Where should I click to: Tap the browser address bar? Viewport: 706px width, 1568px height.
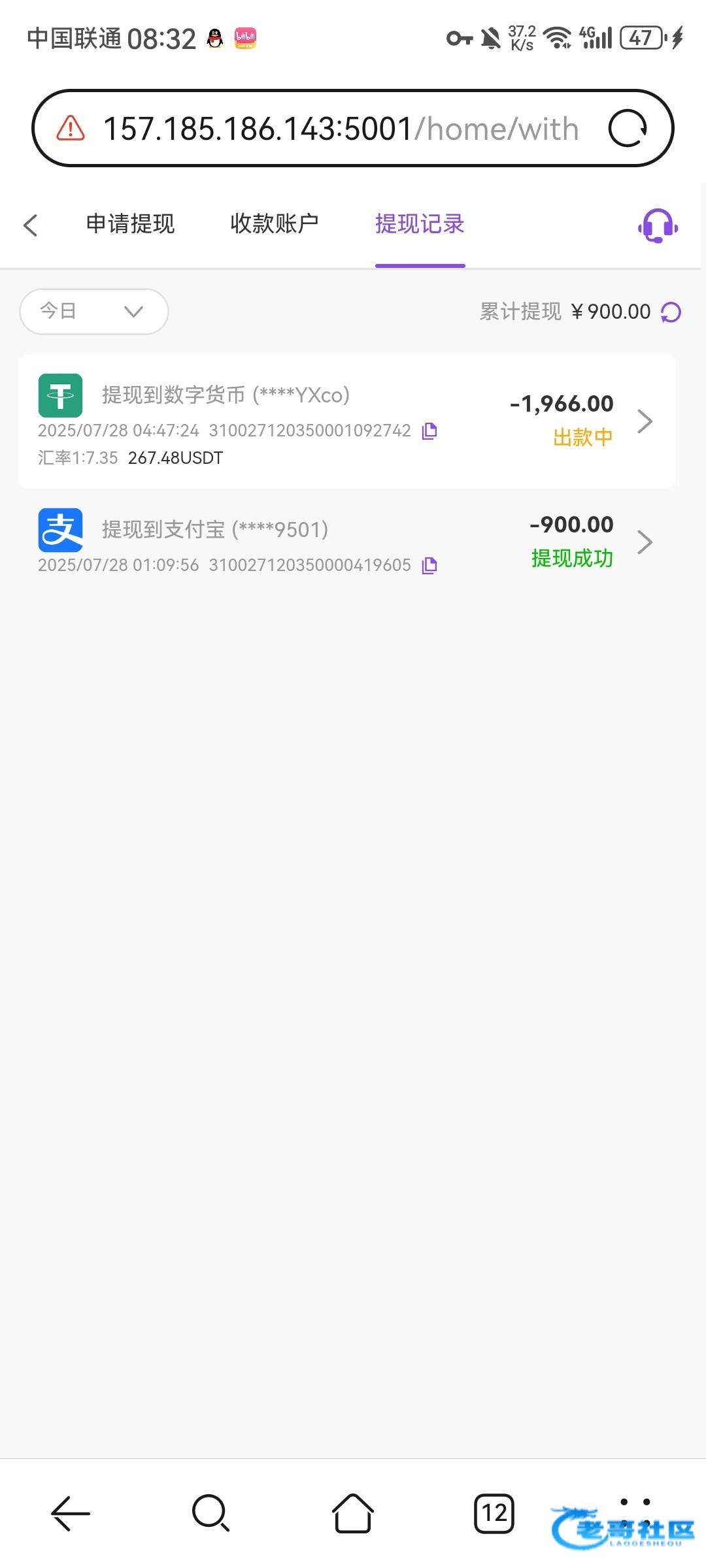tap(340, 129)
